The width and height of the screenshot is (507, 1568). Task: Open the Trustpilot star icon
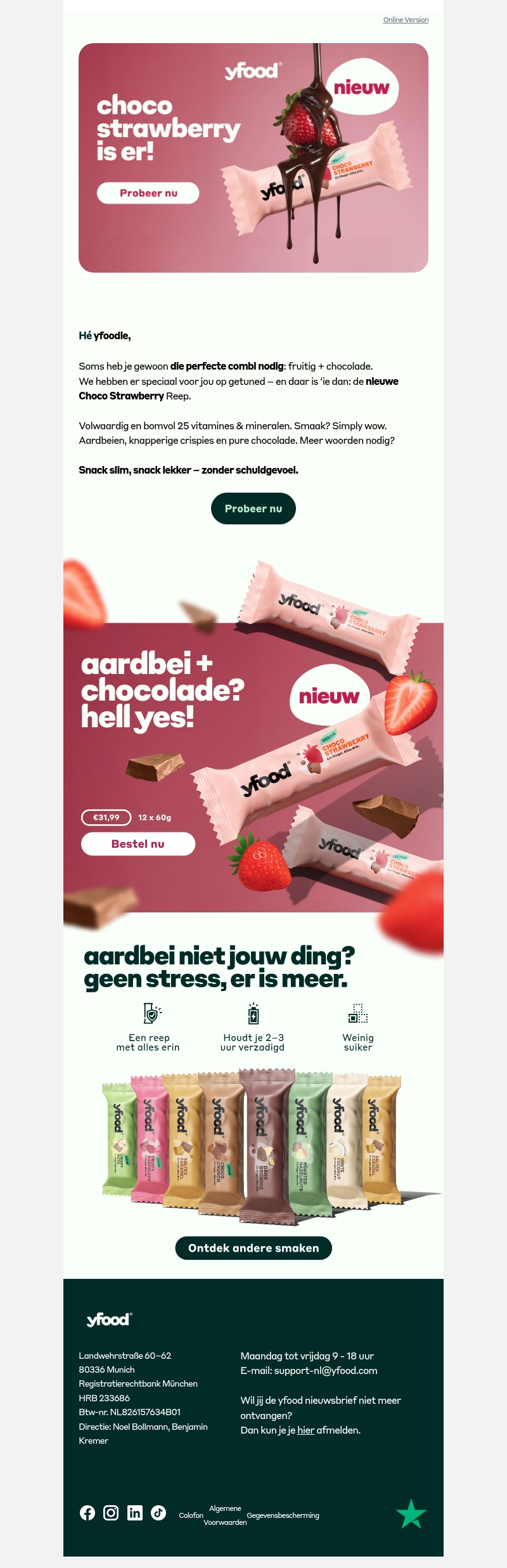411,1513
